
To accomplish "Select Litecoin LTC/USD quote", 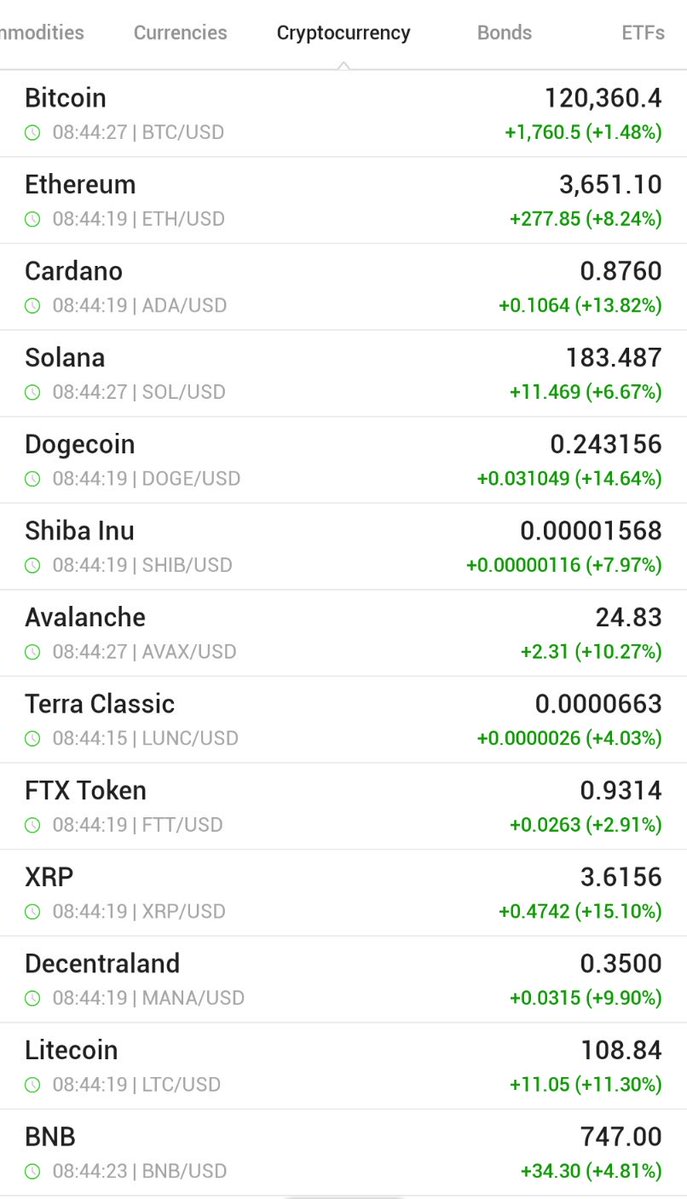I will click(344, 1065).
